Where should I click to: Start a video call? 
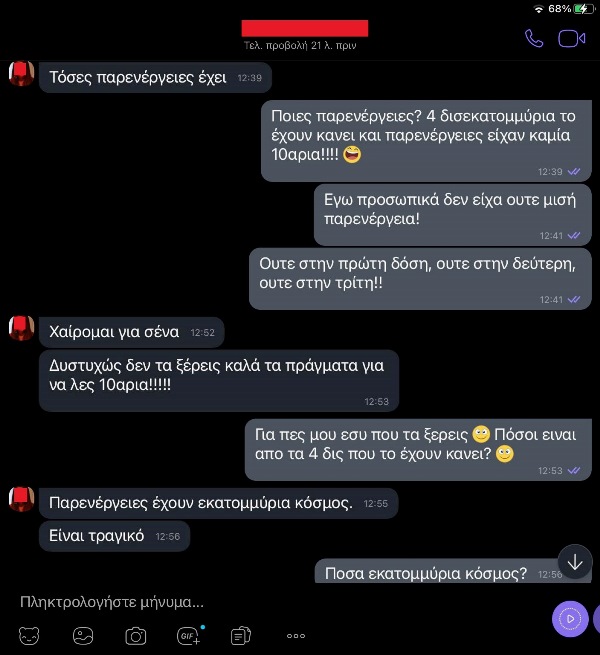[571, 38]
